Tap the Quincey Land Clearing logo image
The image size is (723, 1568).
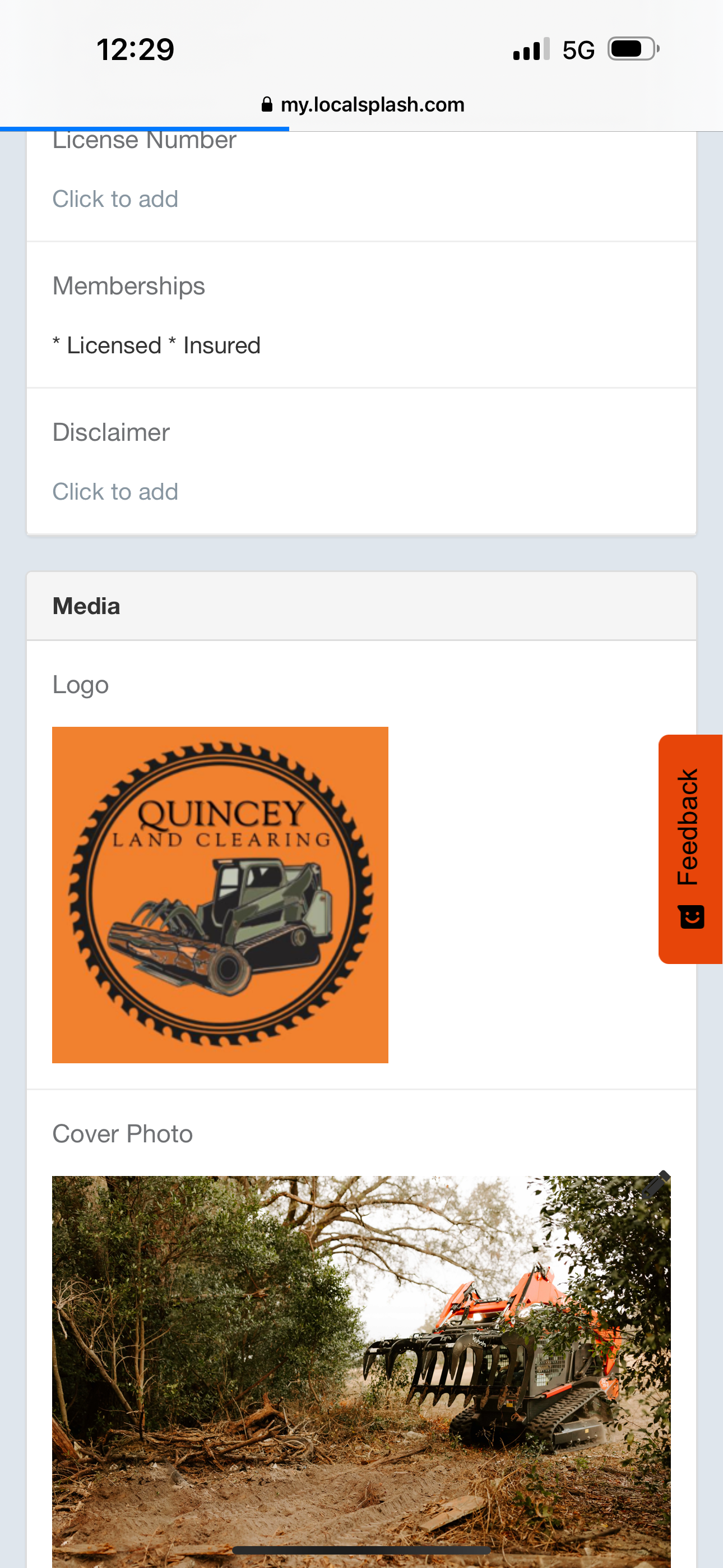220,895
